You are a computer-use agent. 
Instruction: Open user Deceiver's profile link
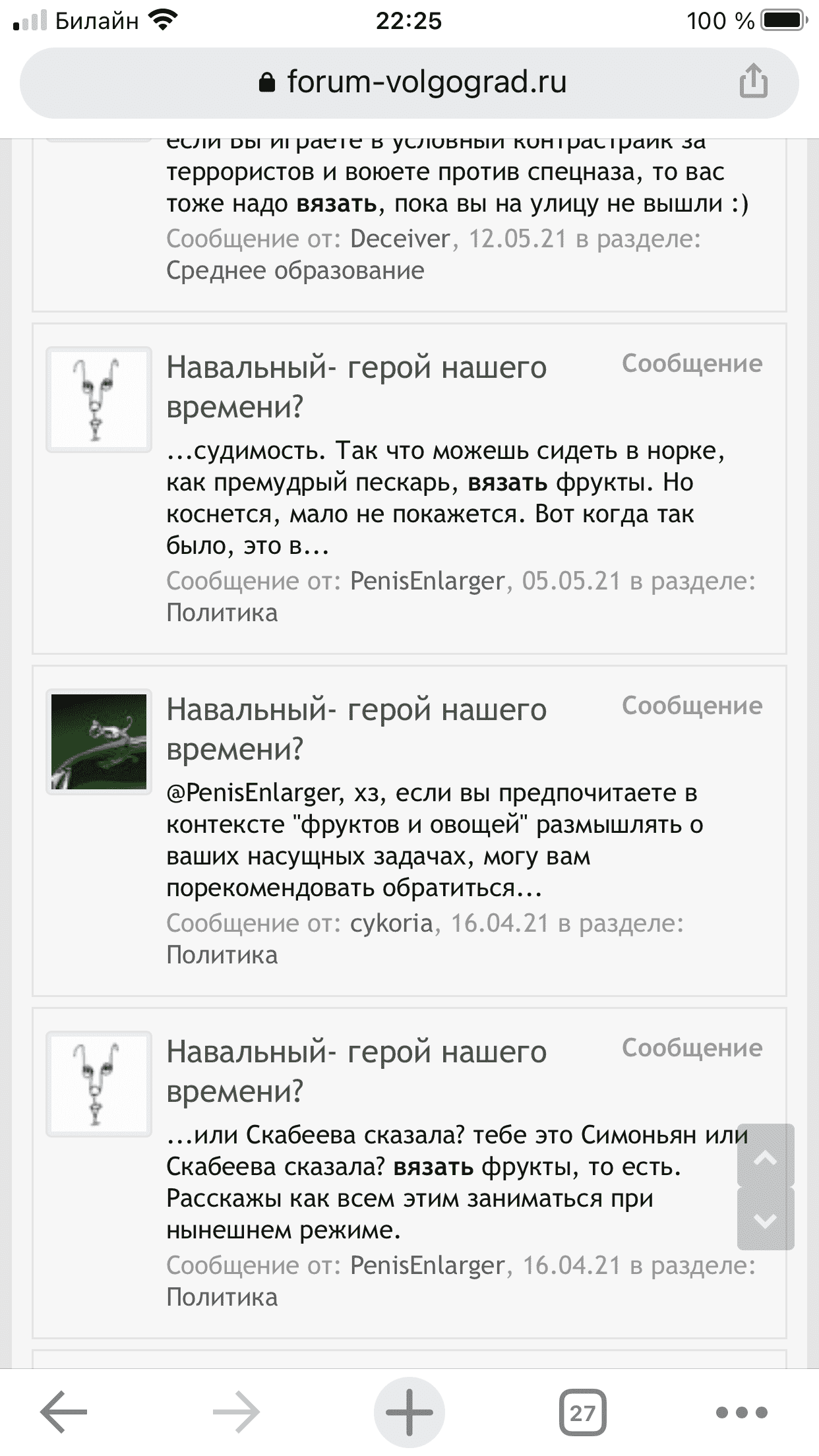tap(400, 239)
